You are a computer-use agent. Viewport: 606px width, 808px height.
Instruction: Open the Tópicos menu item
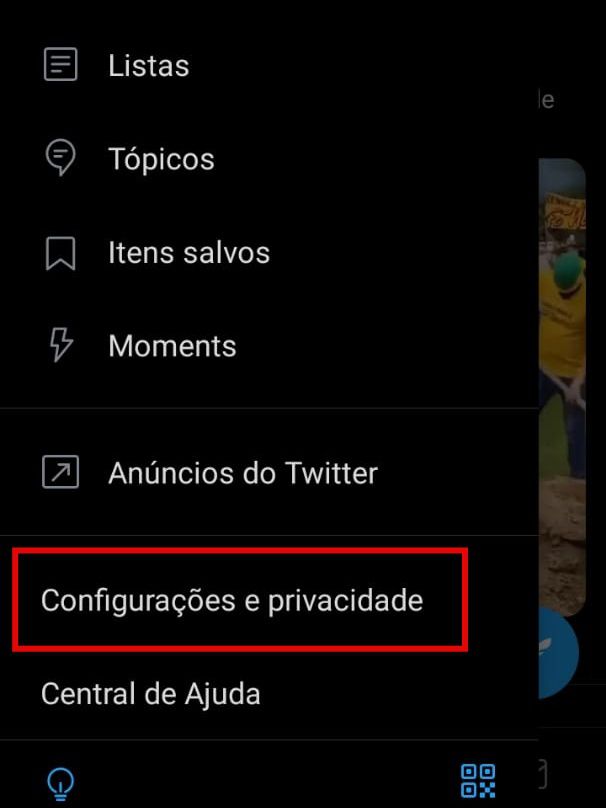coord(160,159)
